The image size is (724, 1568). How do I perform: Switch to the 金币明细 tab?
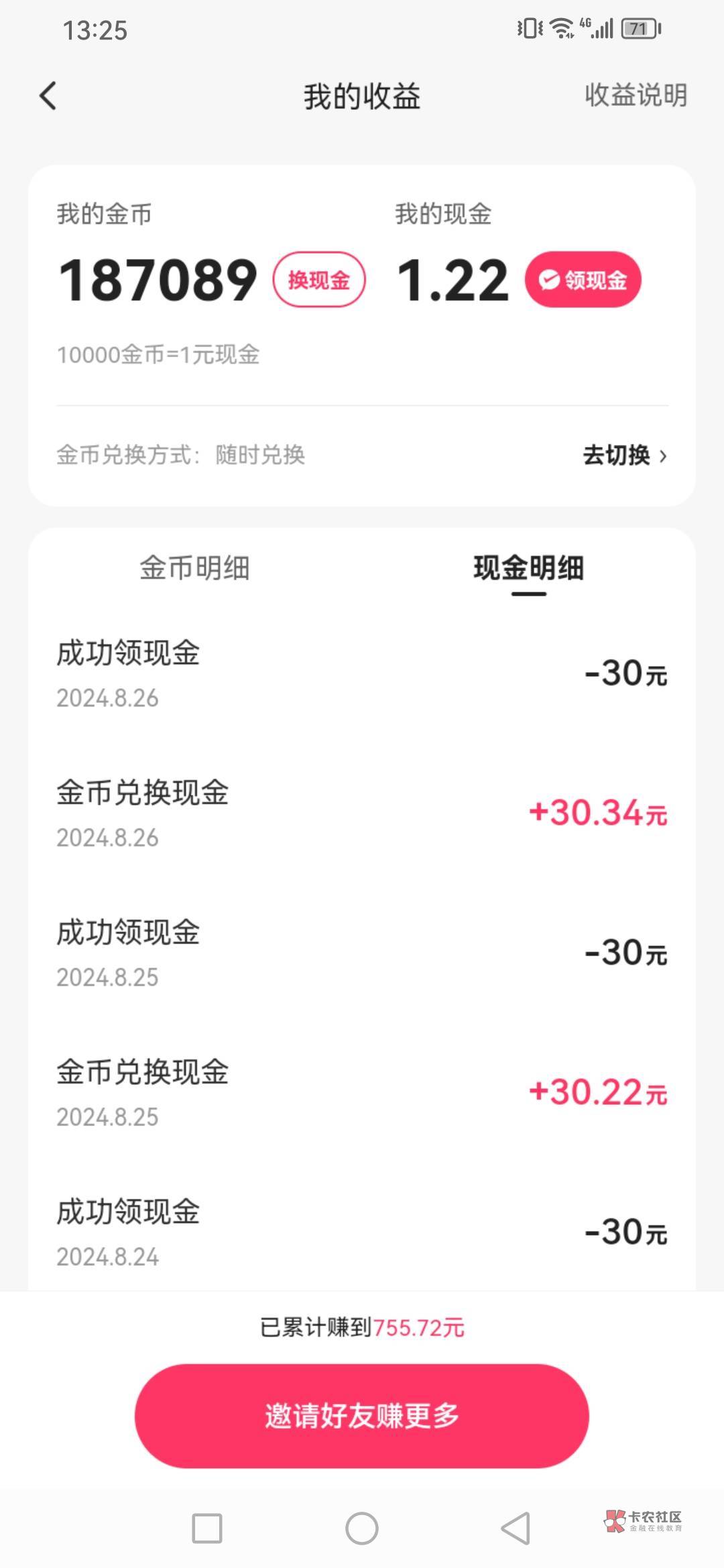coord(194,568)
